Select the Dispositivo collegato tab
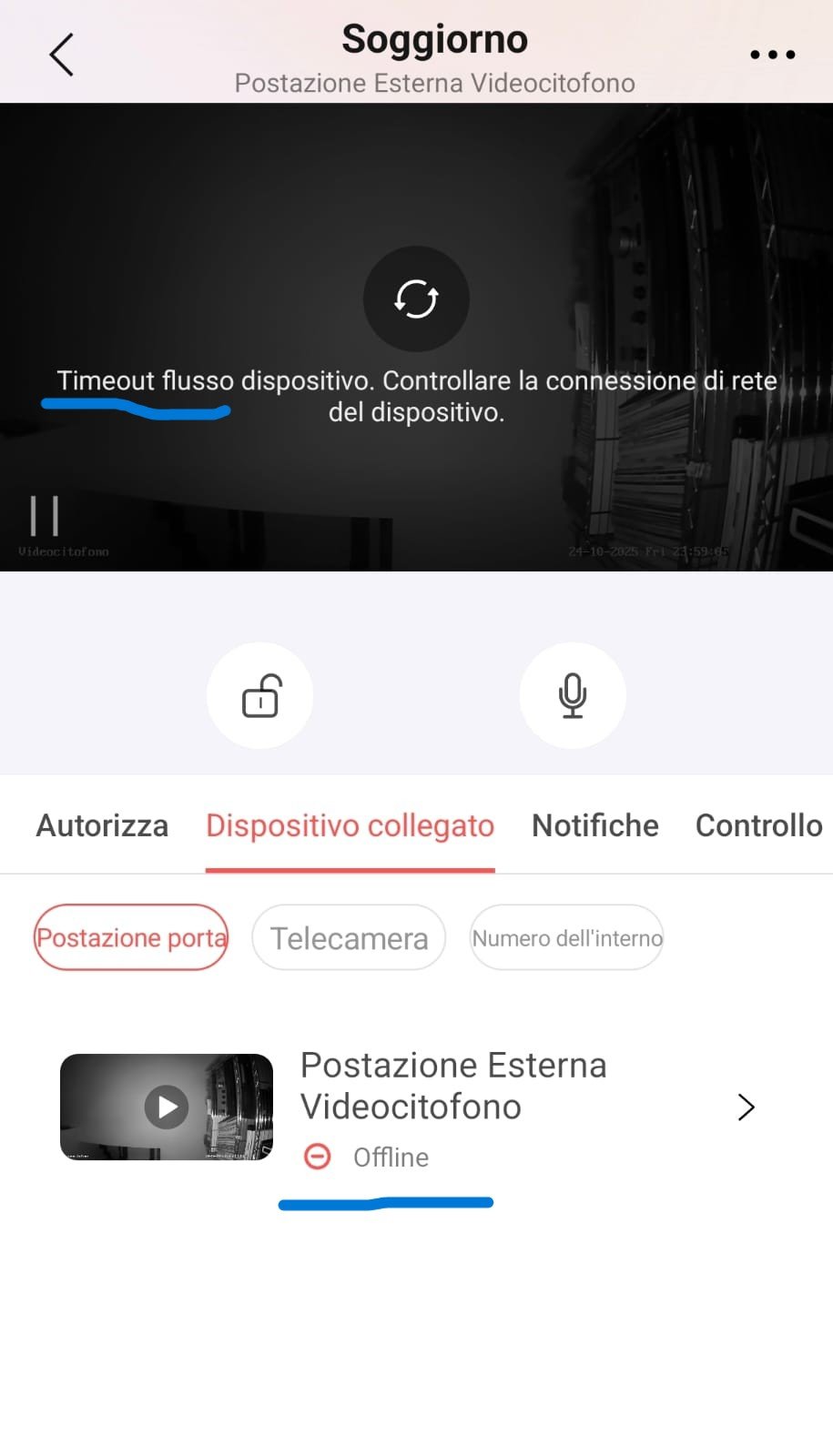 click(x=350, y=825)
